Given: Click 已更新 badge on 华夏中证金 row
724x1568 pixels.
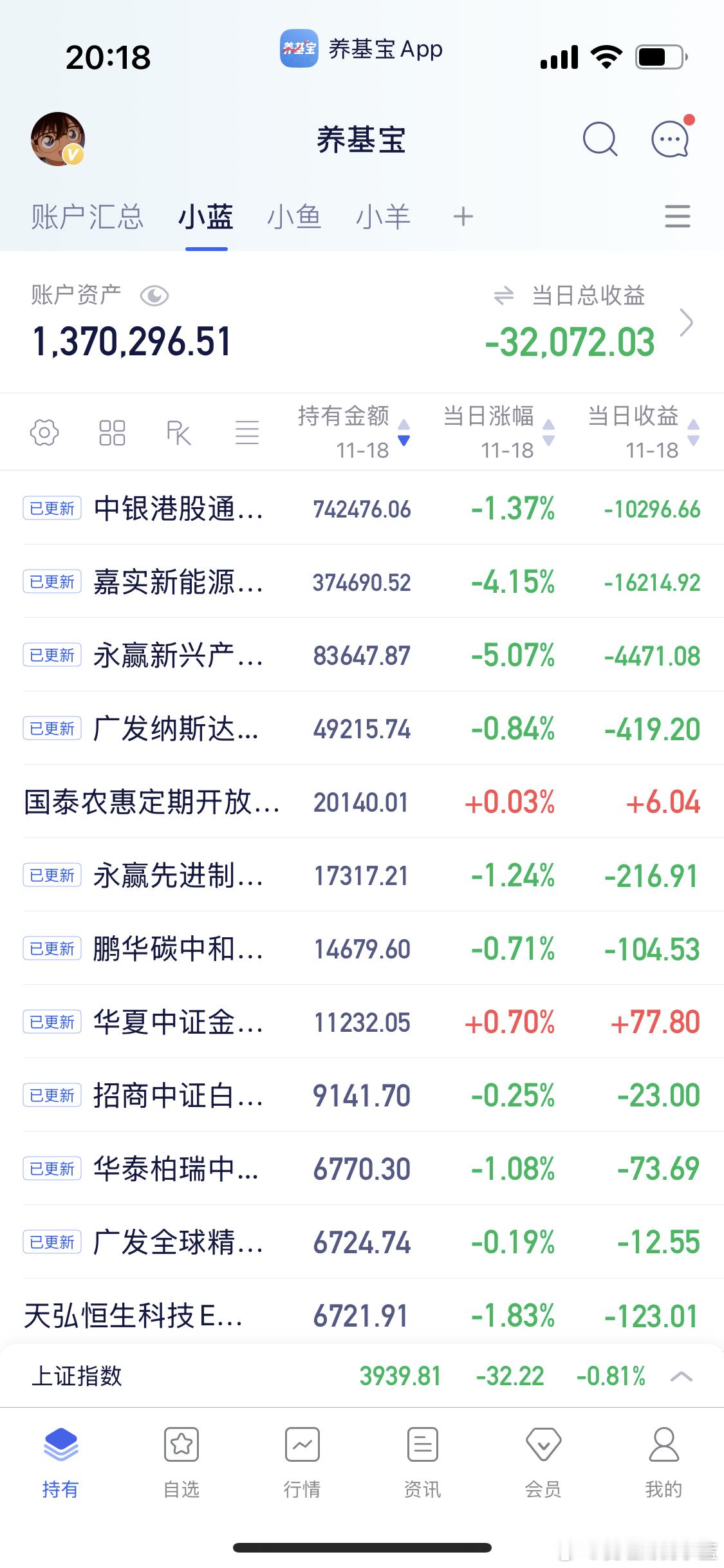Looking at the screenshot, I should 51,1022.
